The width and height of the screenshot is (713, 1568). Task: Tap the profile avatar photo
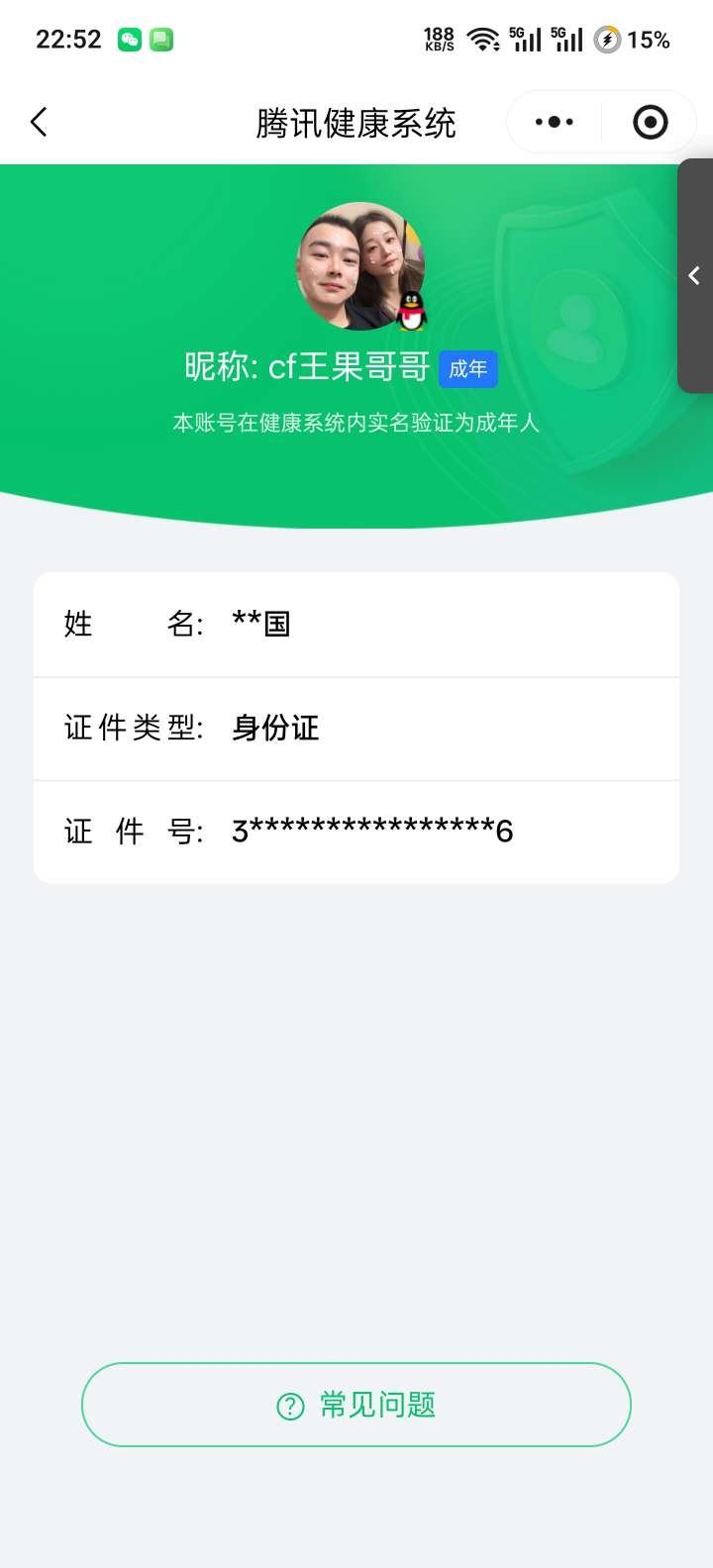tap(358, 264)
